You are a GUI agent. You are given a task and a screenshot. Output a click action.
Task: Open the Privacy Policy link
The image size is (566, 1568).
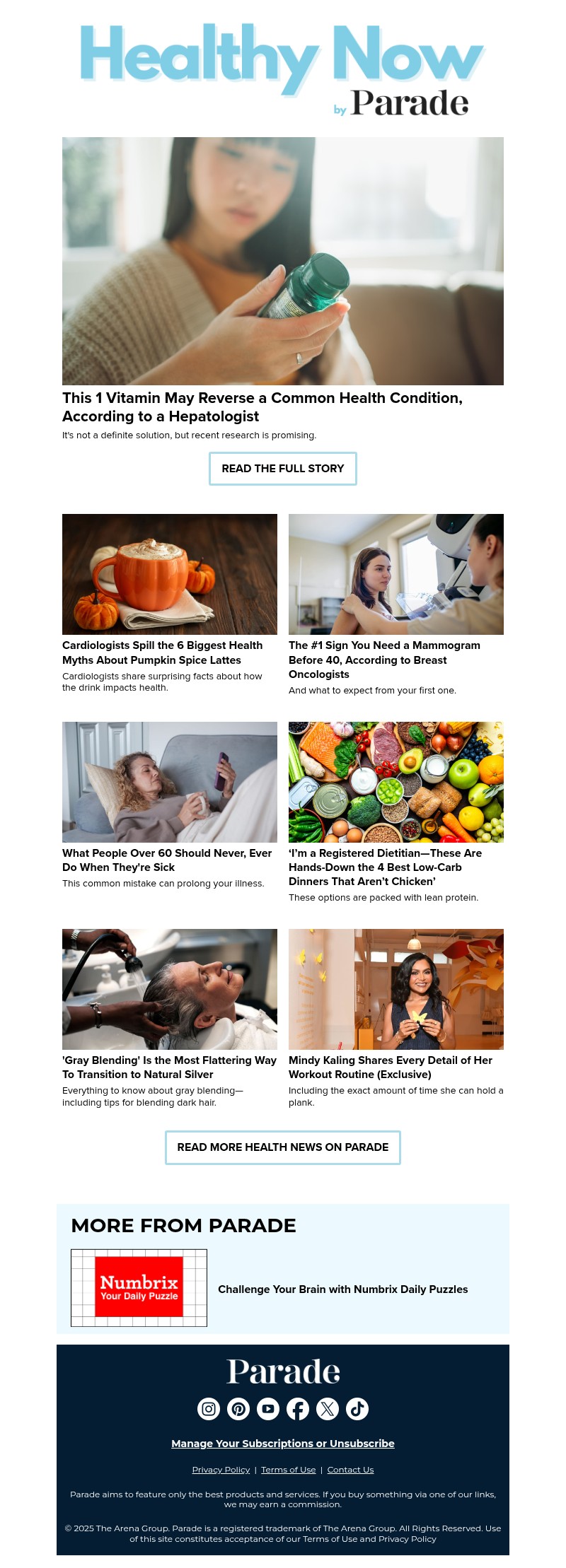click(221, 1470)
